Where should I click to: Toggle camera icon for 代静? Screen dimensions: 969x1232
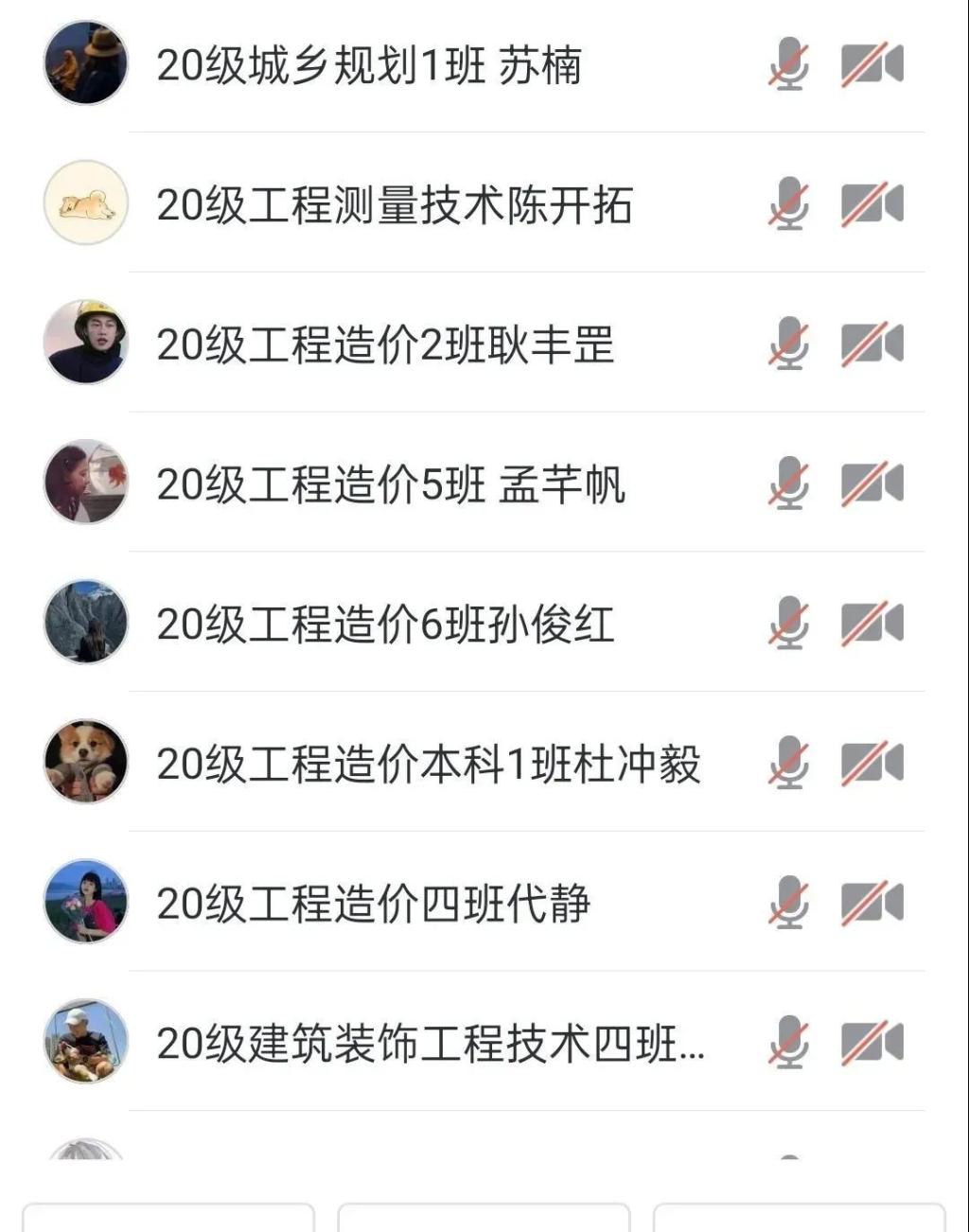[872, 905]
